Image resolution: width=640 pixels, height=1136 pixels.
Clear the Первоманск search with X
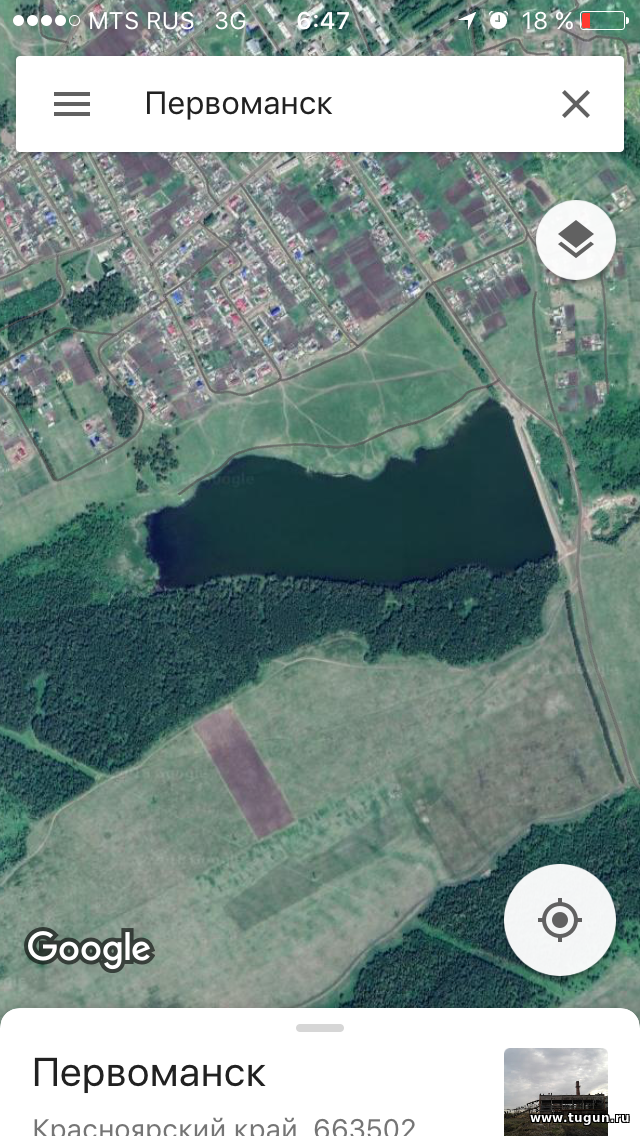tap(576, 104)
